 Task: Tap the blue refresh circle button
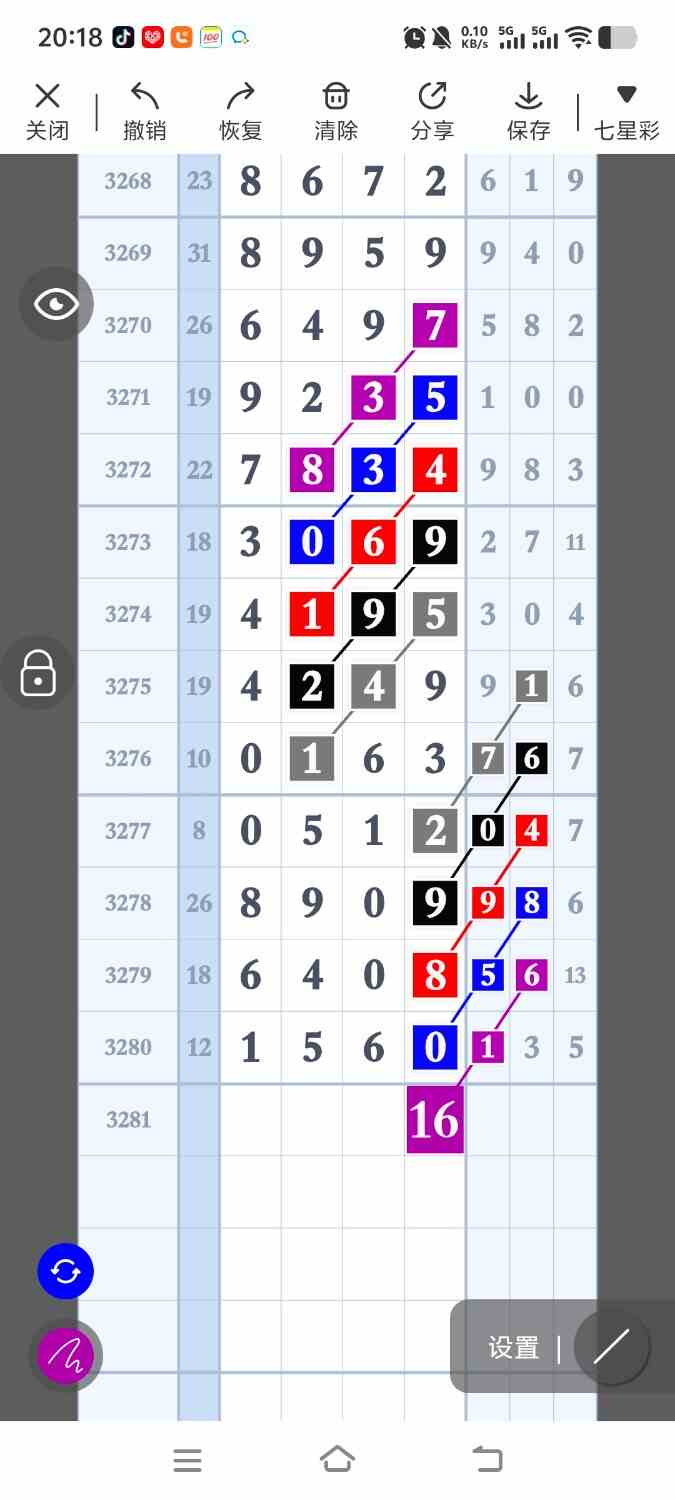tap(65, 1271)
